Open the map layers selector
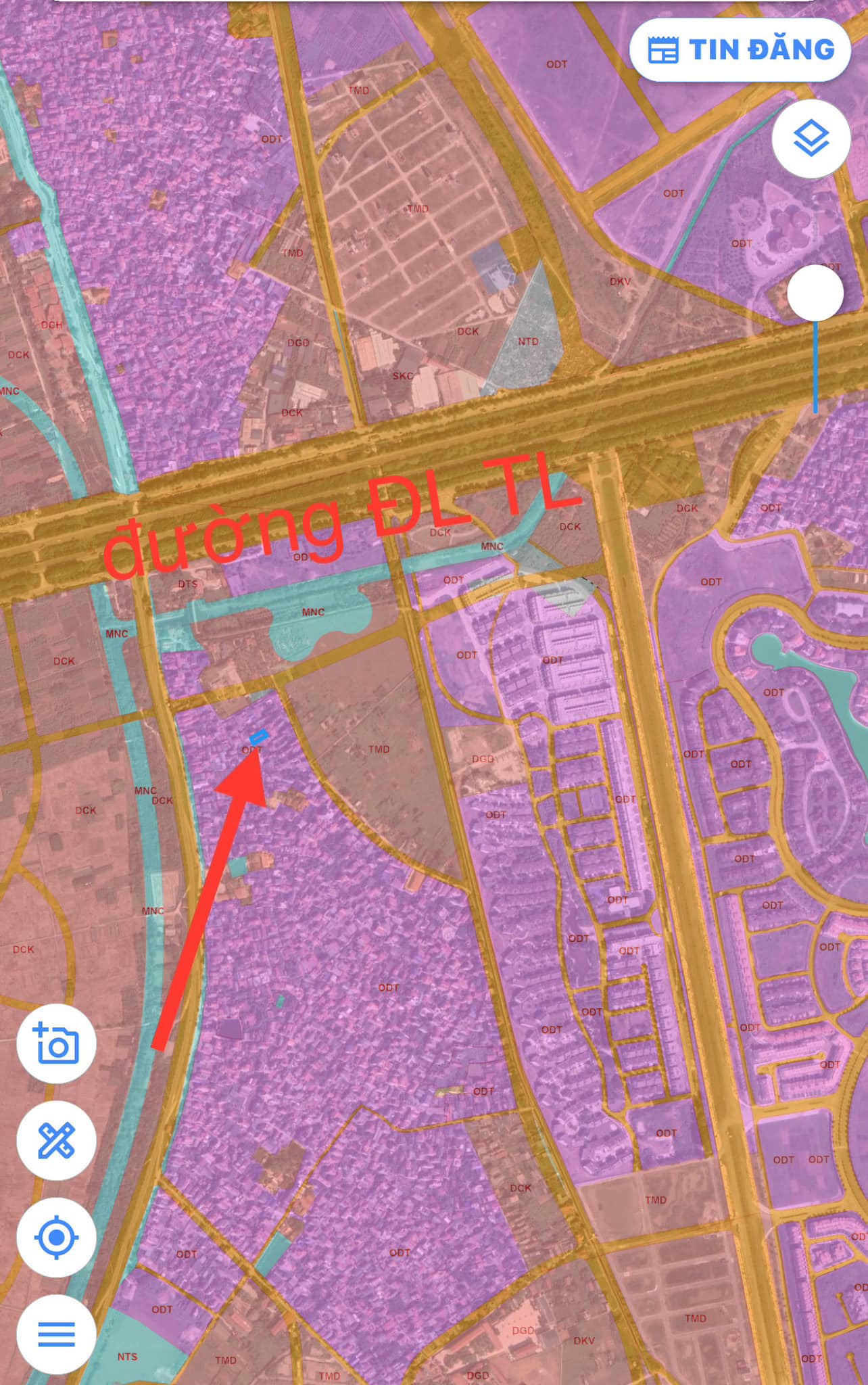Screen dimensions: 868x1385 click(x=811, y=139)
